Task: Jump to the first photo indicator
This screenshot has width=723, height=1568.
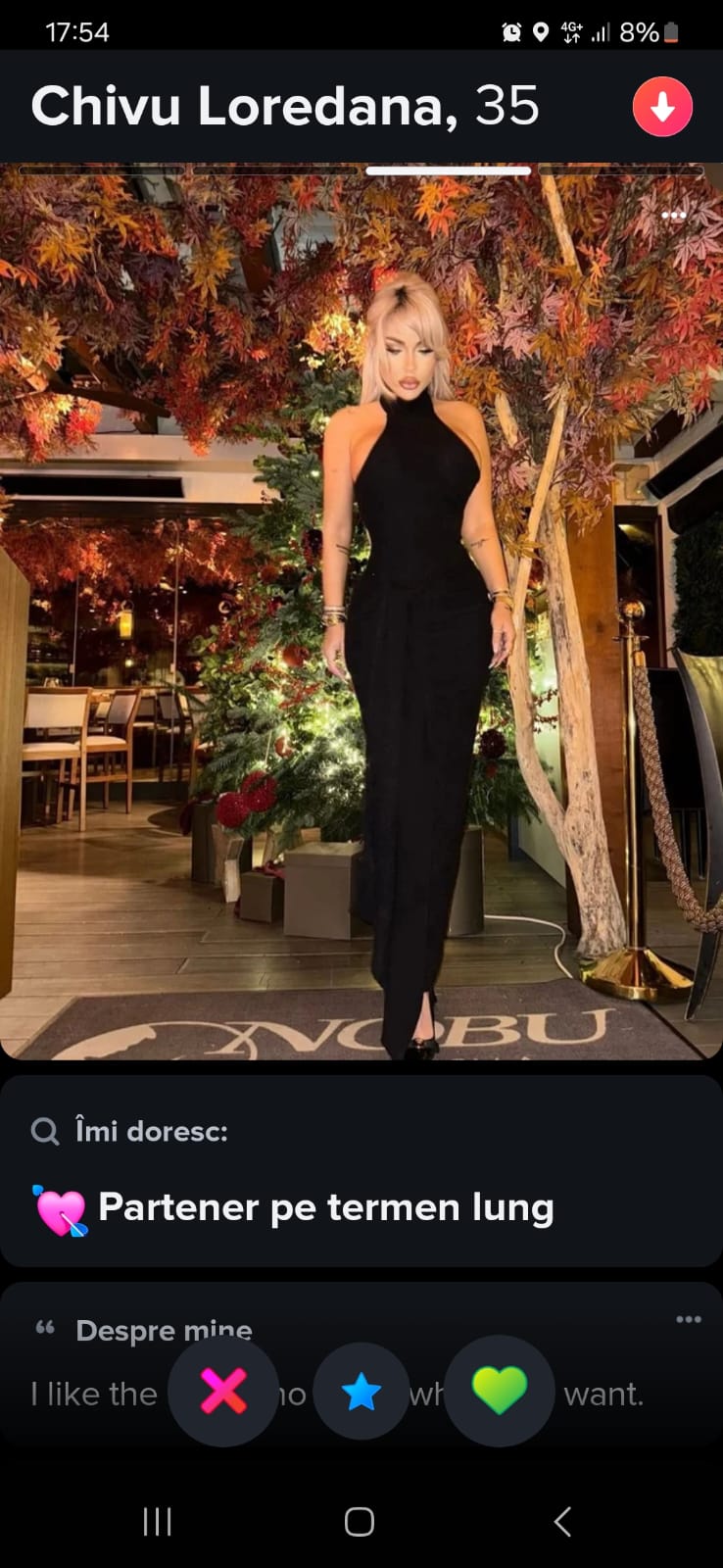Action: pyautogui.click(x=101, y=171)
